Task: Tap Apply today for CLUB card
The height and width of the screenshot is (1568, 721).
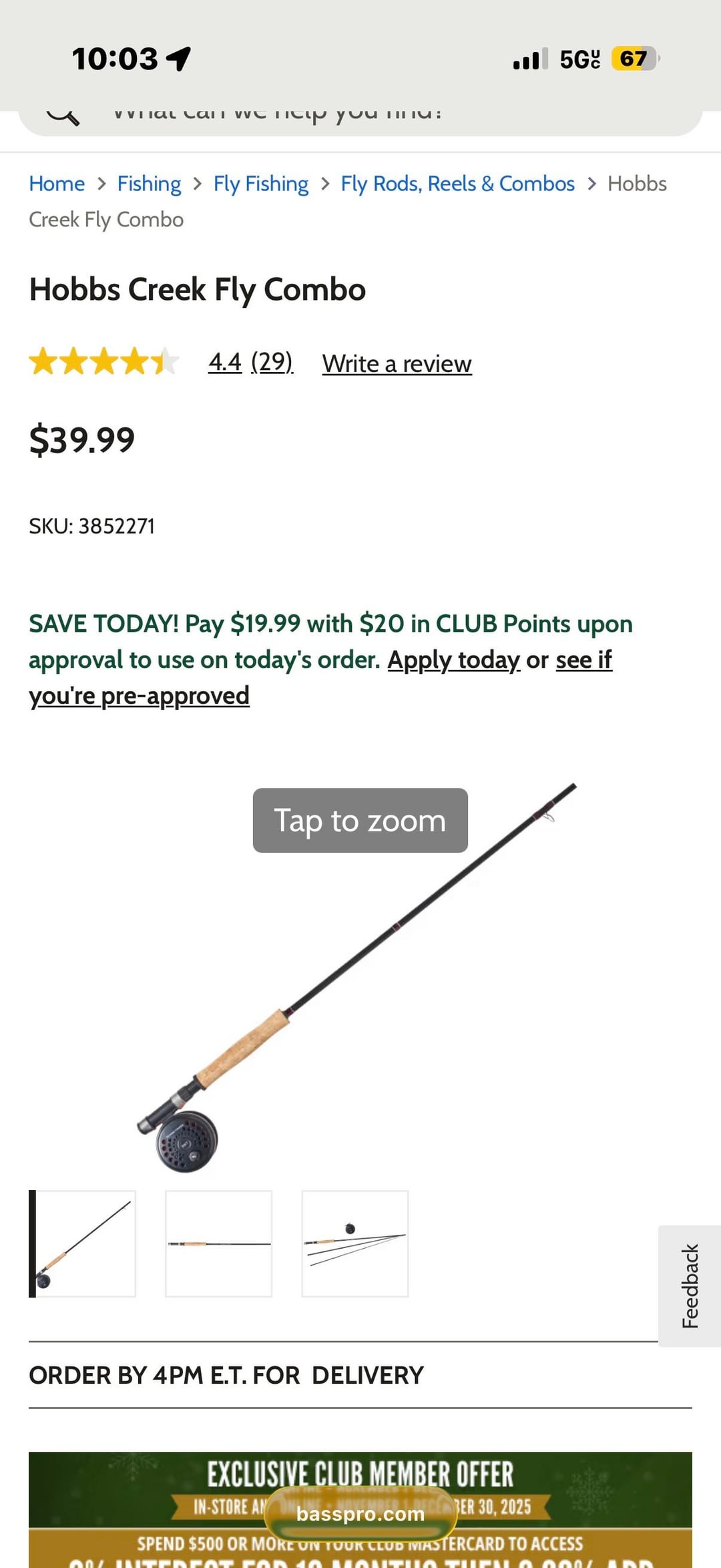Action: pyautogui.click(x=453, y=660)
